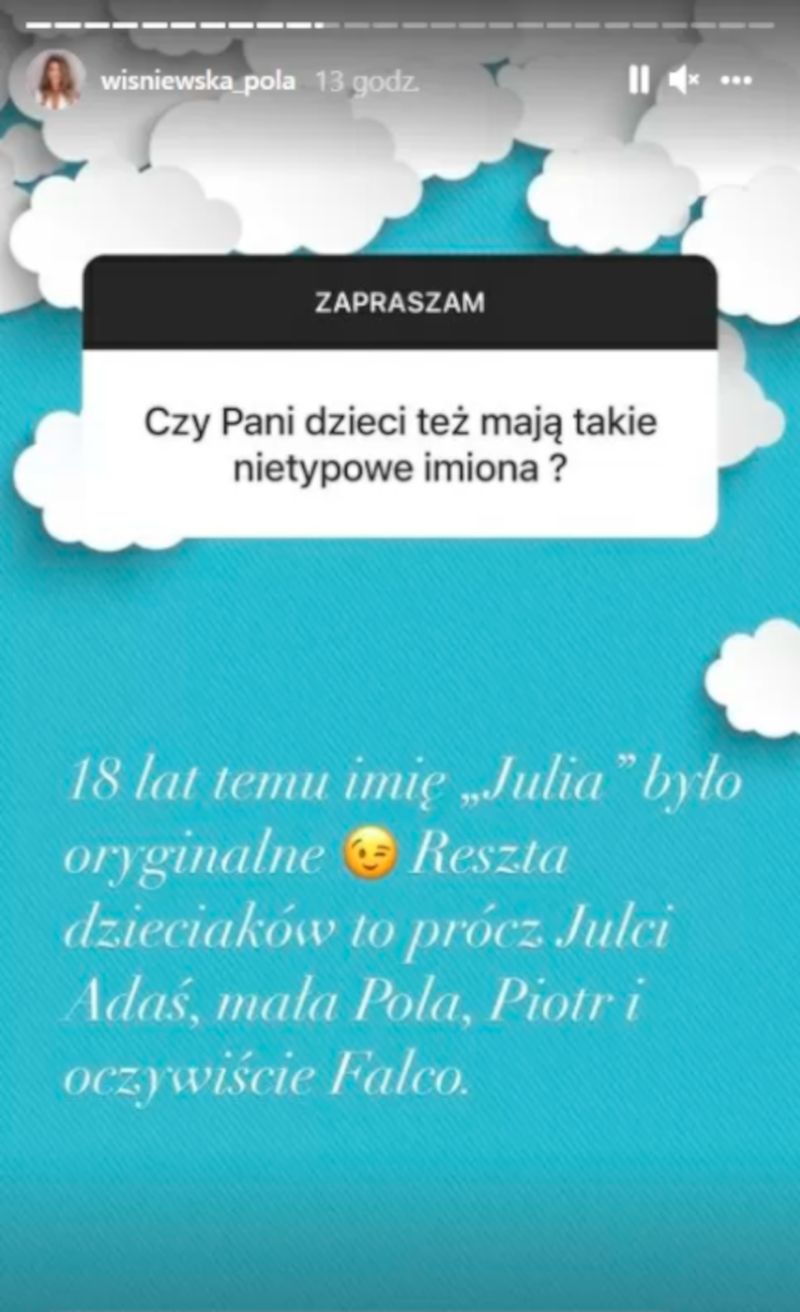Unmute the story sound

tap(684, 80)
